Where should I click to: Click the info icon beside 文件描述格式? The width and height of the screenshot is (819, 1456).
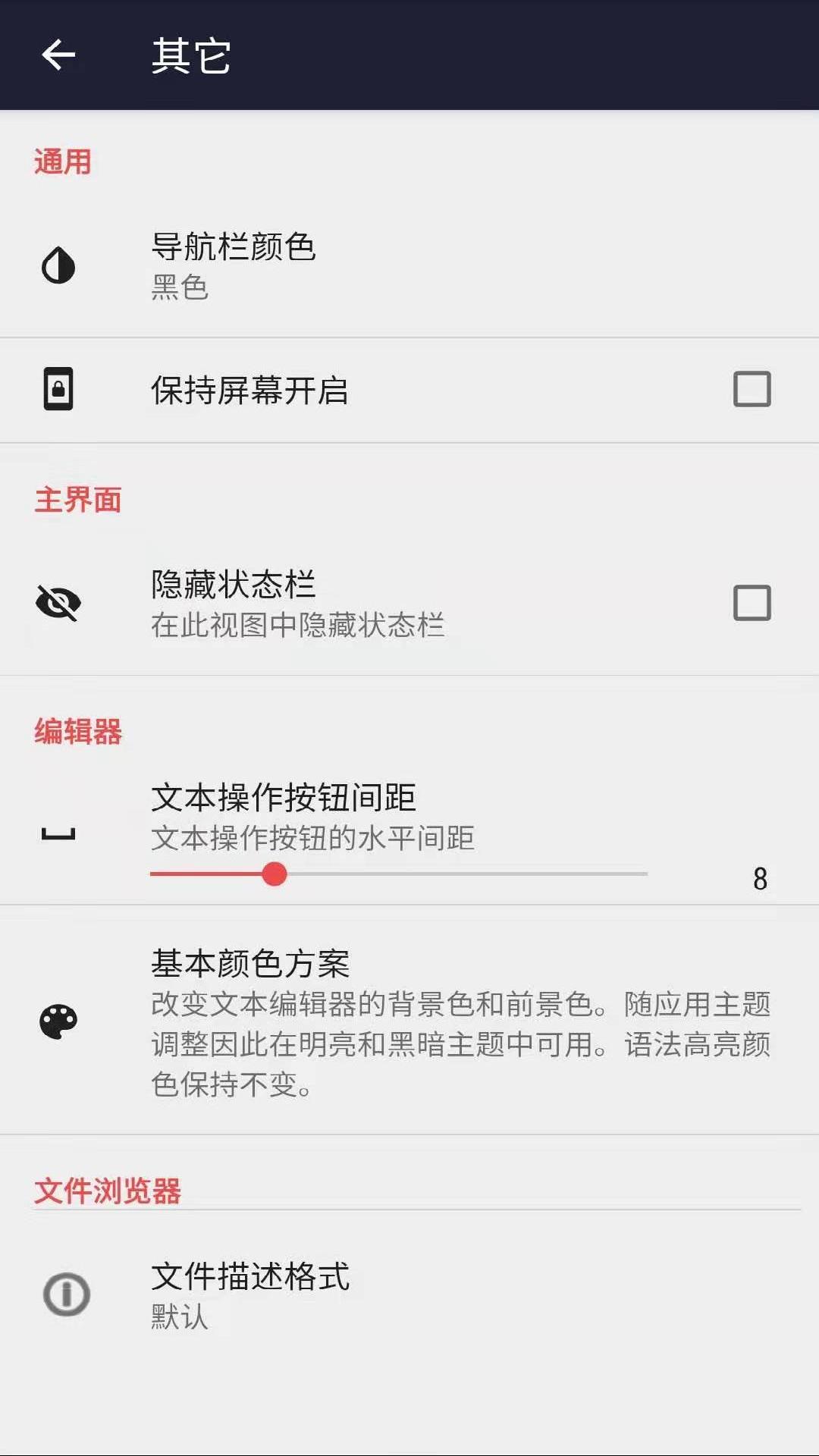click(x=65, y=1293)
